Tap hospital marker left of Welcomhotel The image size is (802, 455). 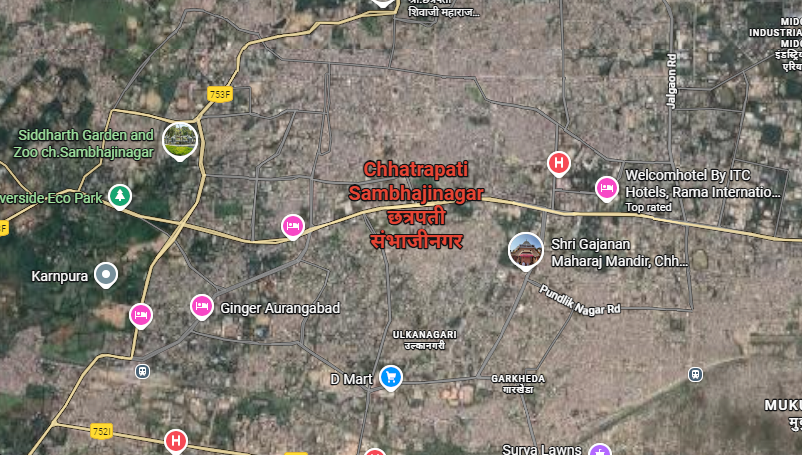tap(558, 162)
